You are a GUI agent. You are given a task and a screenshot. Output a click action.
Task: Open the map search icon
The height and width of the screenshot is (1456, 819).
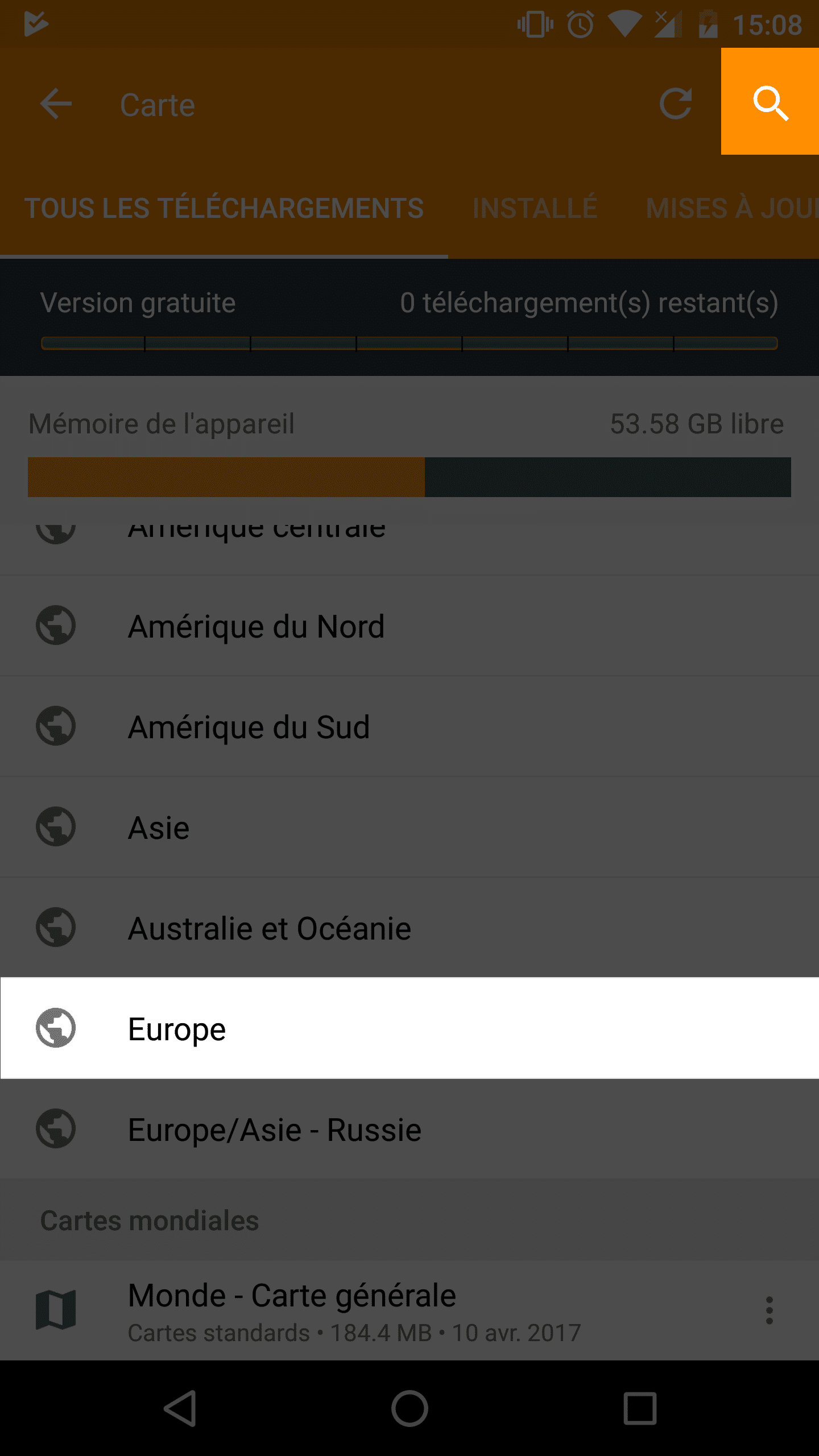(770, 102)
